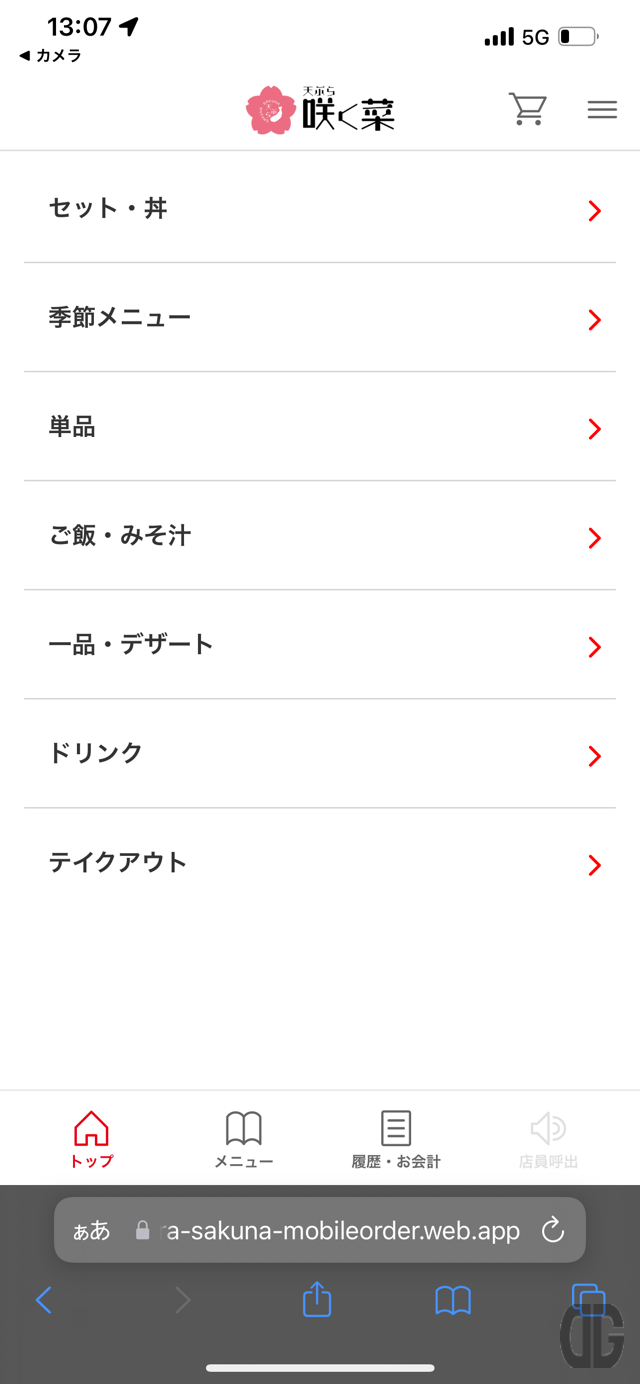This screenshot has height=1384, width=640.
Task: Open the 履歴・お会計 tab
Action: [x=396, y=1139]
